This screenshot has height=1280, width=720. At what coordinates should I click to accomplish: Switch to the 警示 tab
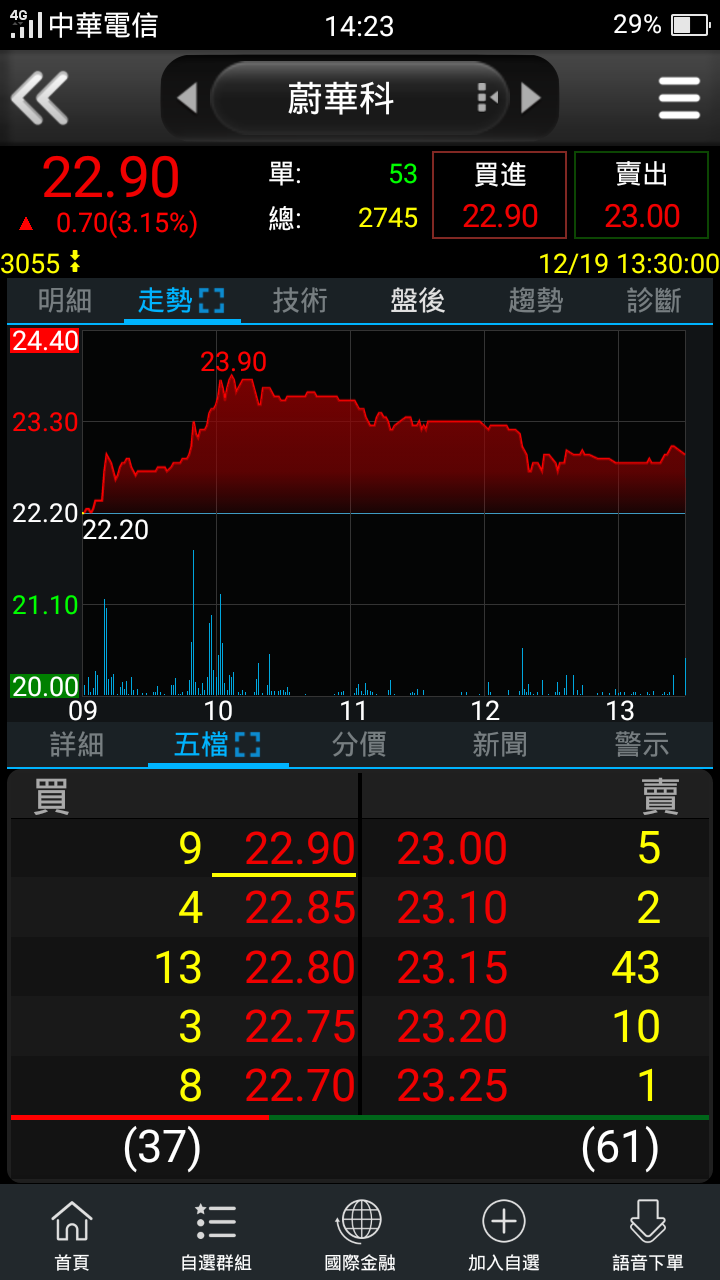click(642, 745)
